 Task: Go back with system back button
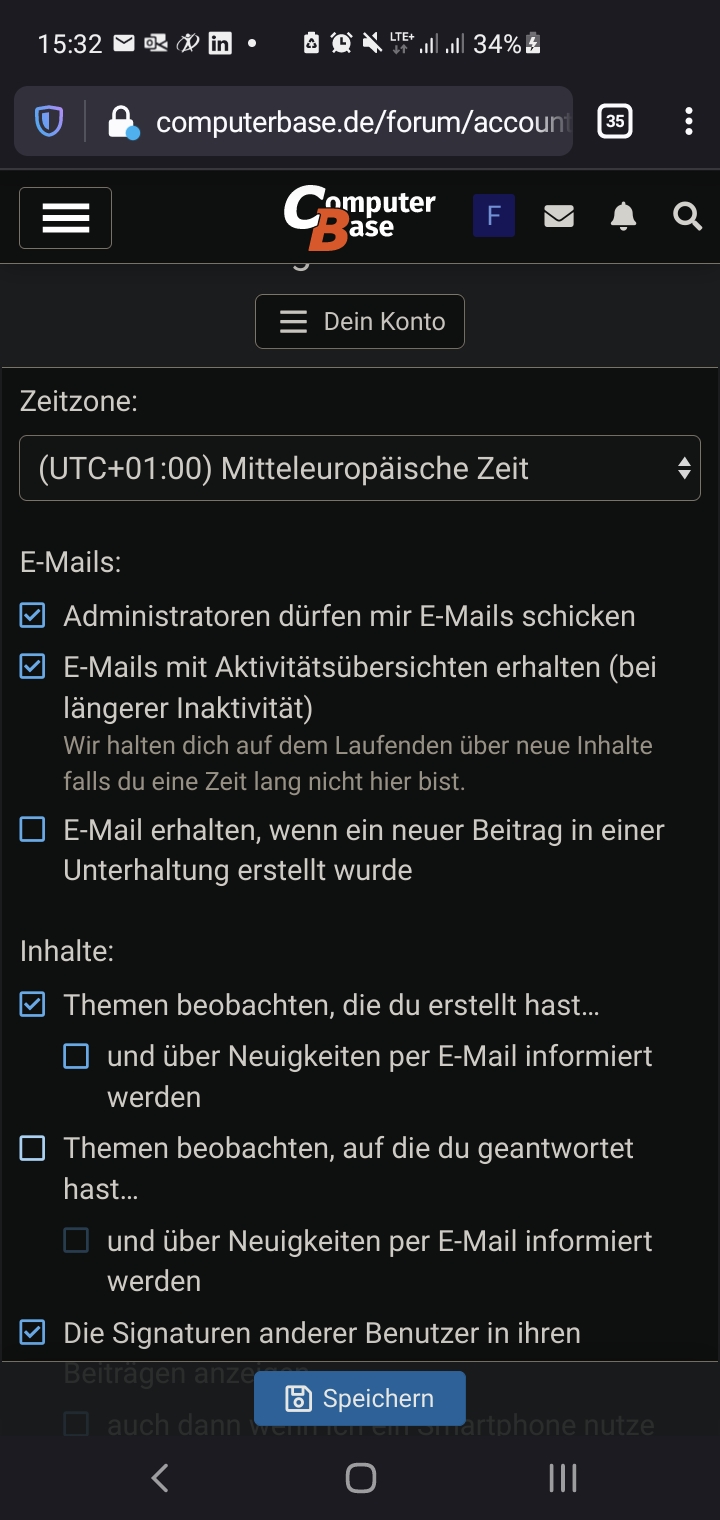coord(160,1477)
